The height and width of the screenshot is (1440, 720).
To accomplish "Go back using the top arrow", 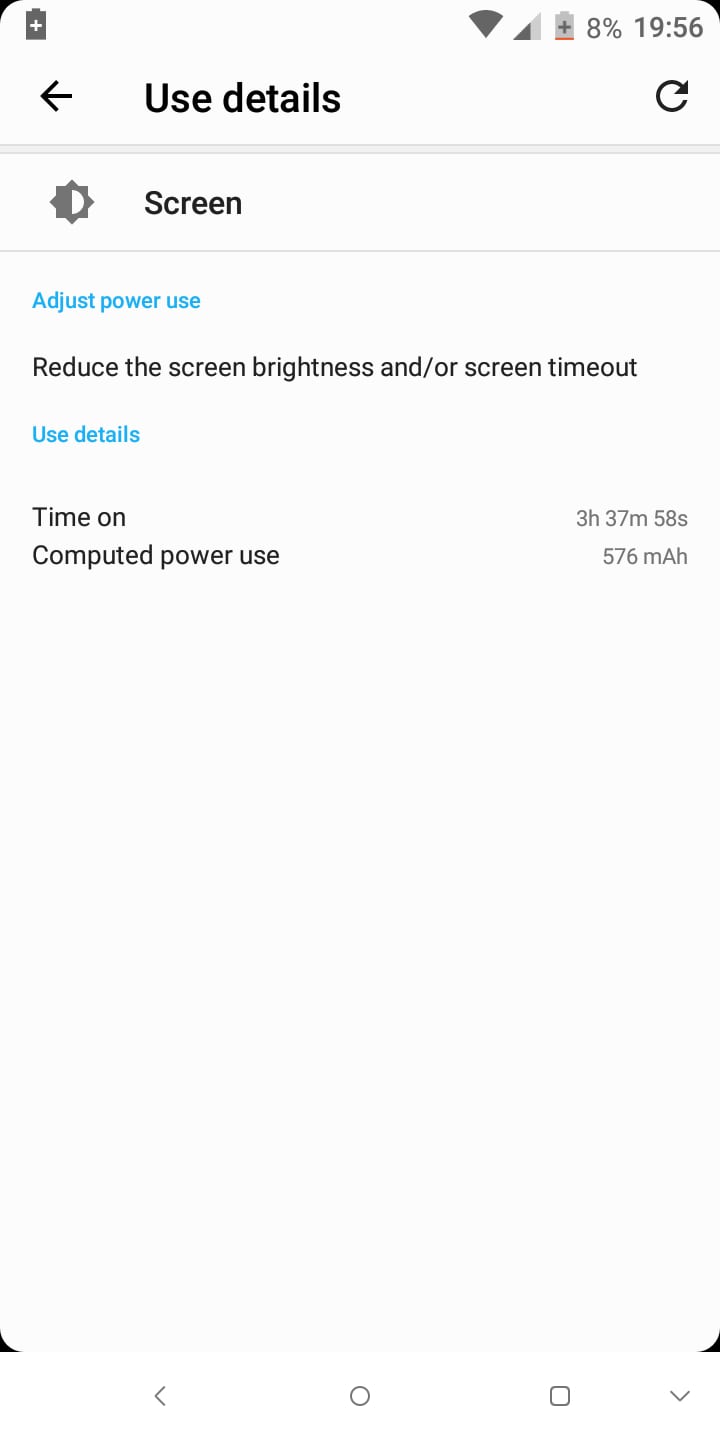I will pyautogui.click(x=56, y=97).
